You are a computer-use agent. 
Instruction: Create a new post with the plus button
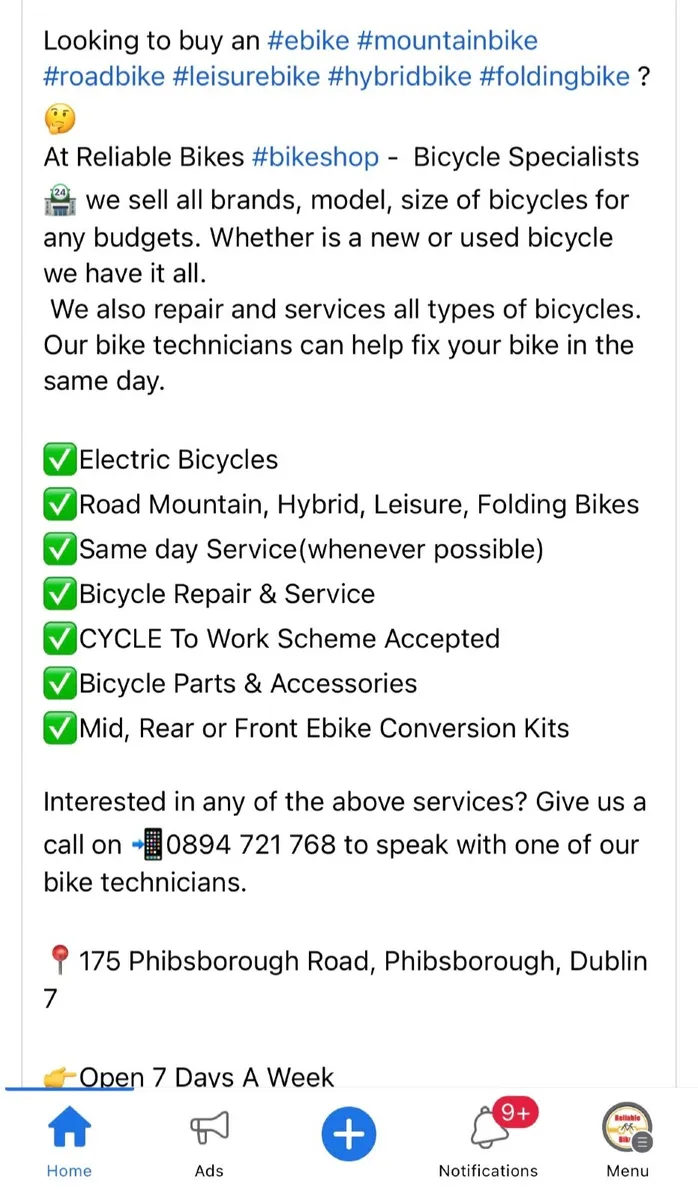coord(348,1135)
